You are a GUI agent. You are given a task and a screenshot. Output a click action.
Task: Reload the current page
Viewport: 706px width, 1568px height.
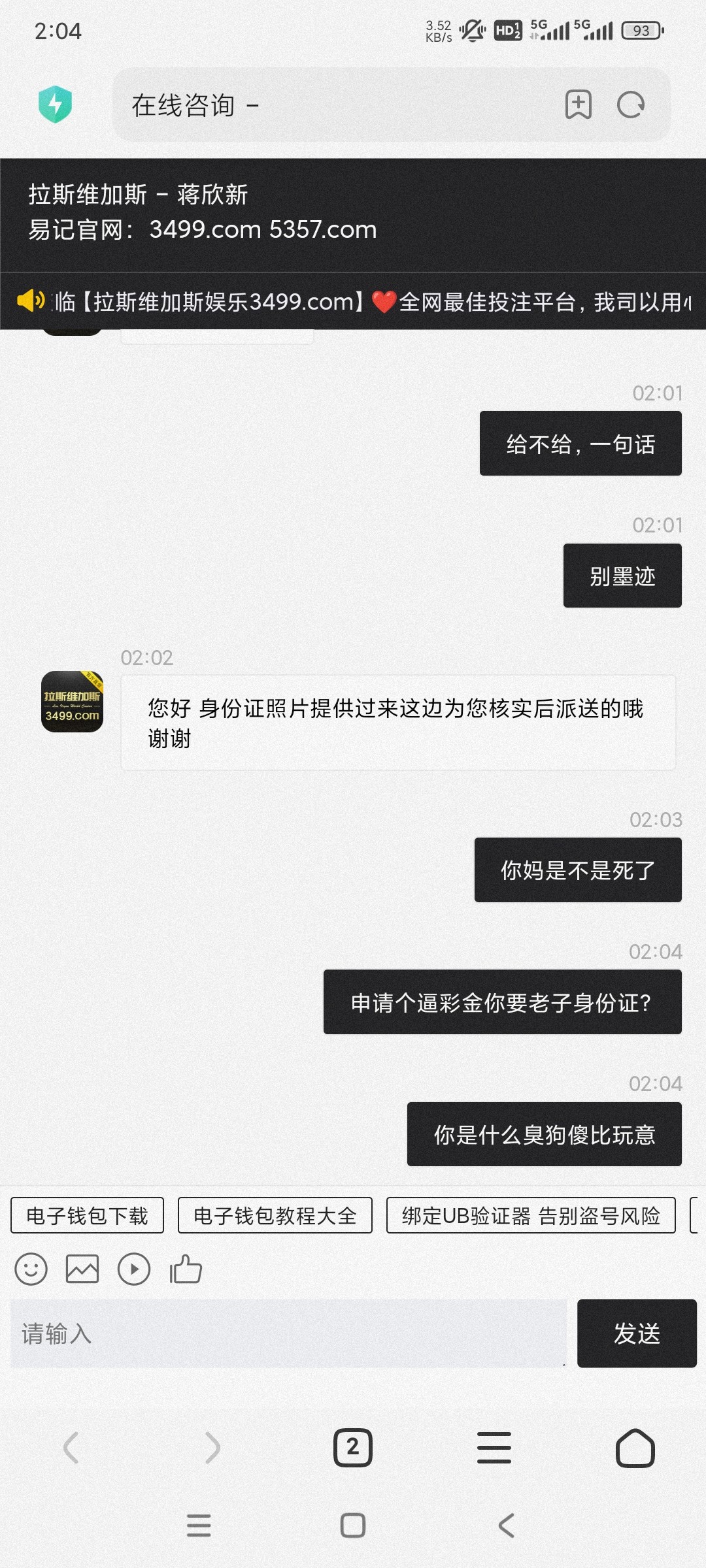coord(631,105)
